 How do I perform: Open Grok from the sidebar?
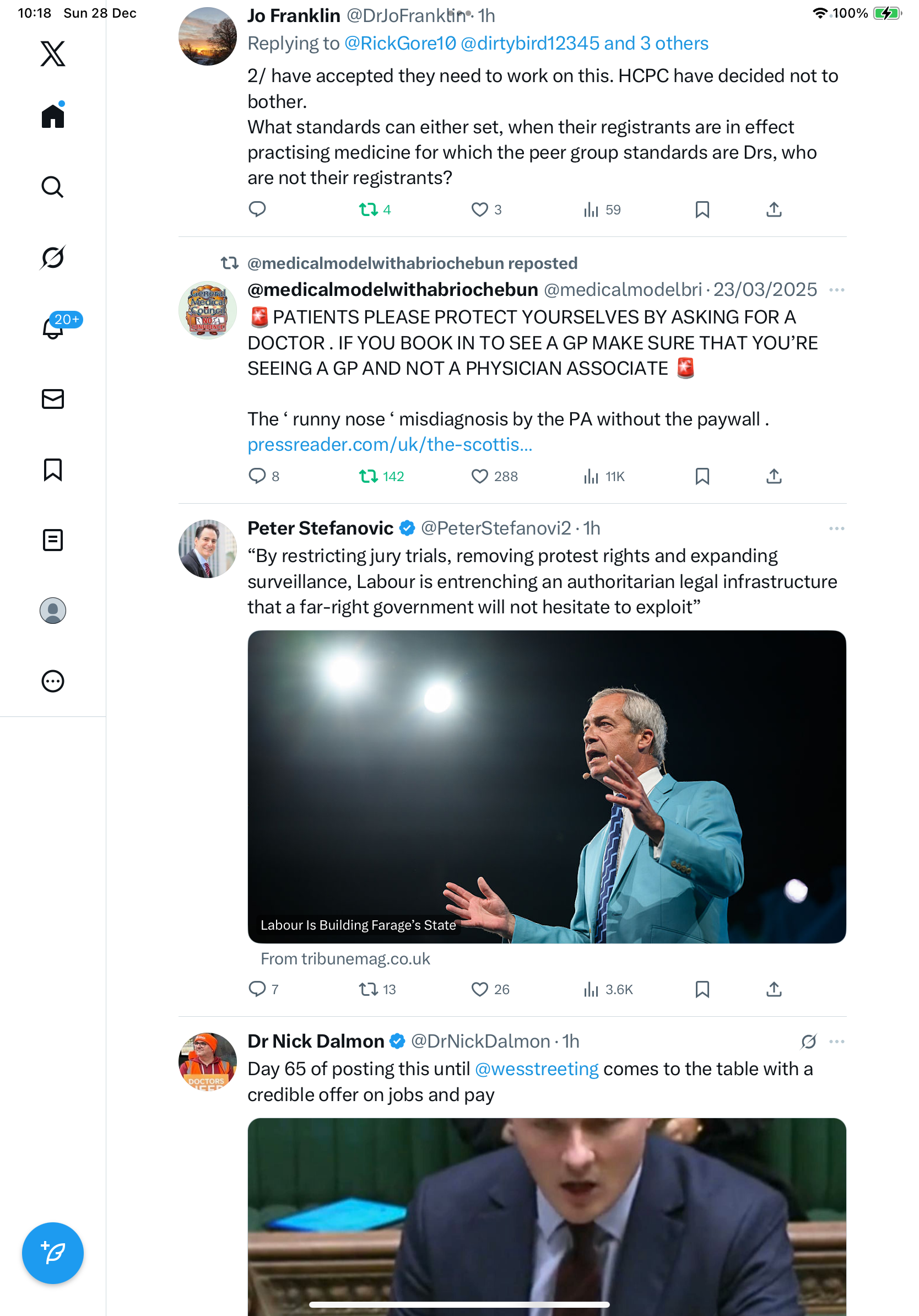coord(53,257)
